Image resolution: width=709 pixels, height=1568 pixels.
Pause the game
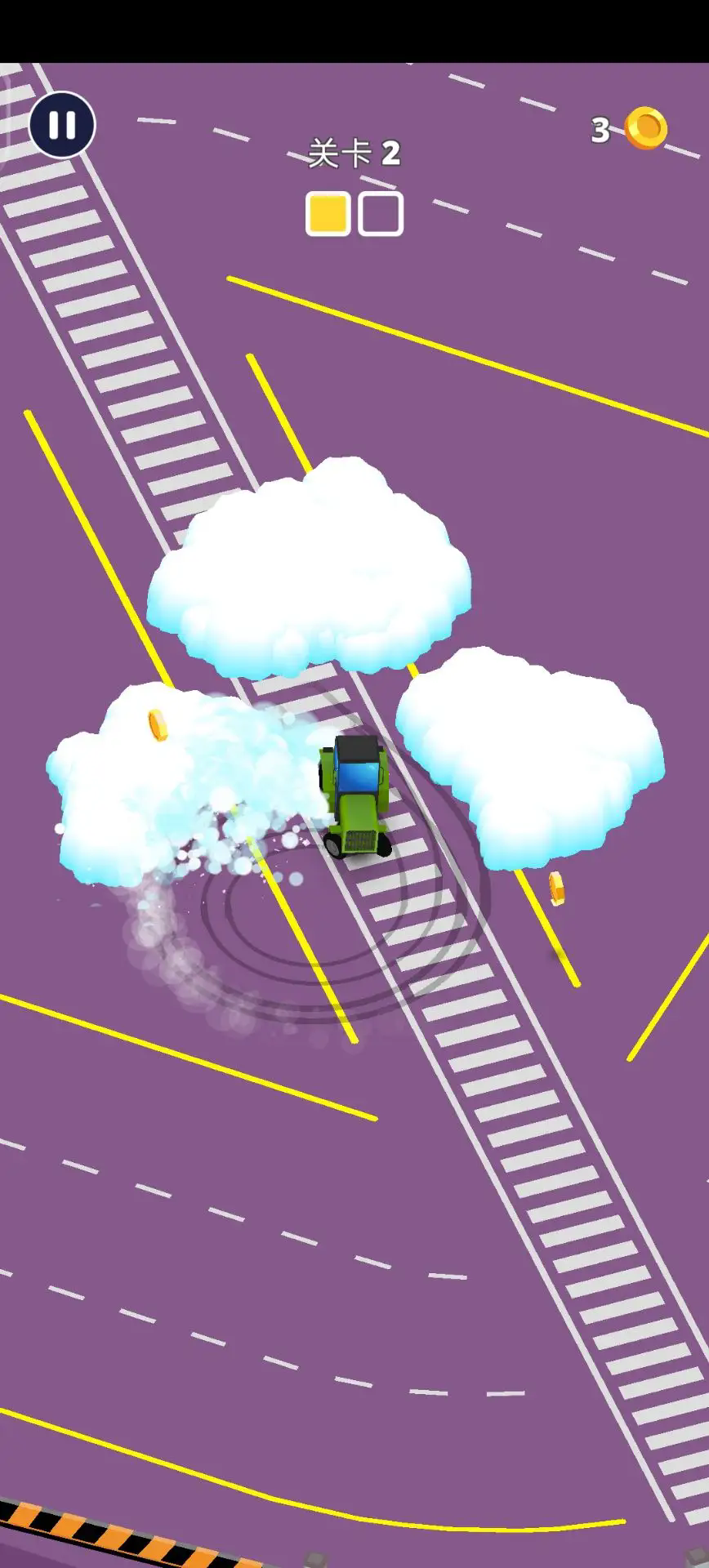pos(62,125)
